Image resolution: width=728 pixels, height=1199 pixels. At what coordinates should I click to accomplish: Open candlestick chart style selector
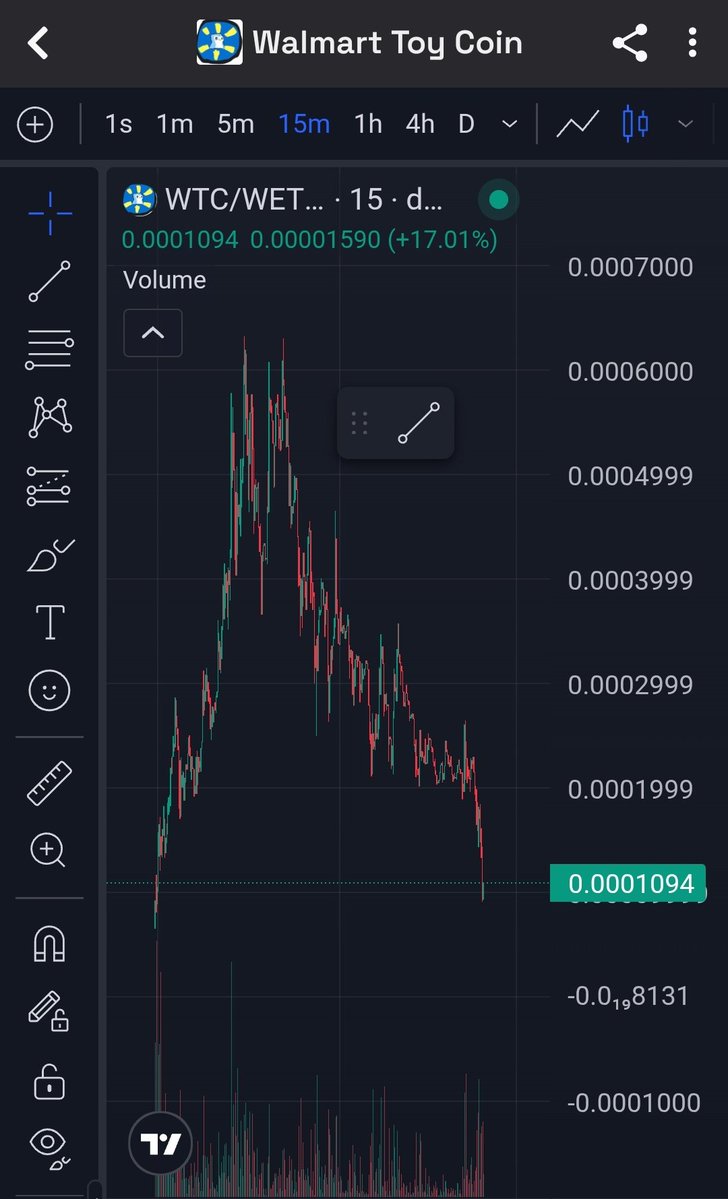(x=635, y=124)
